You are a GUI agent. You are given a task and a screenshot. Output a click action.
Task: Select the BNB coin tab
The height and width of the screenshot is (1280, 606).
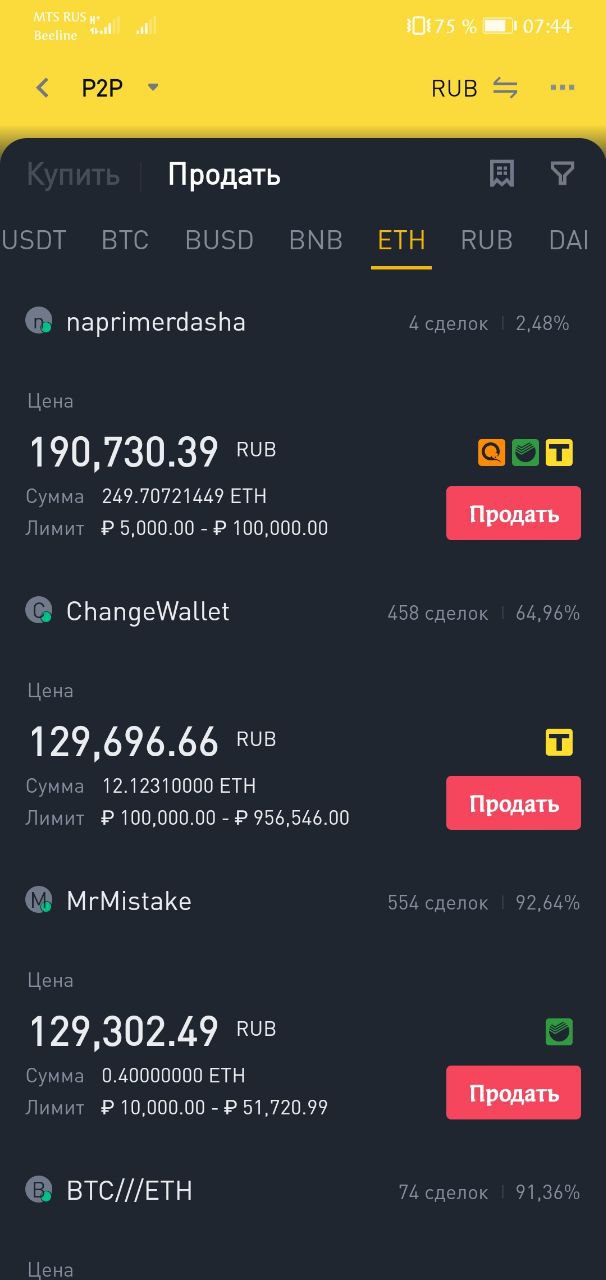coord(316,240)
